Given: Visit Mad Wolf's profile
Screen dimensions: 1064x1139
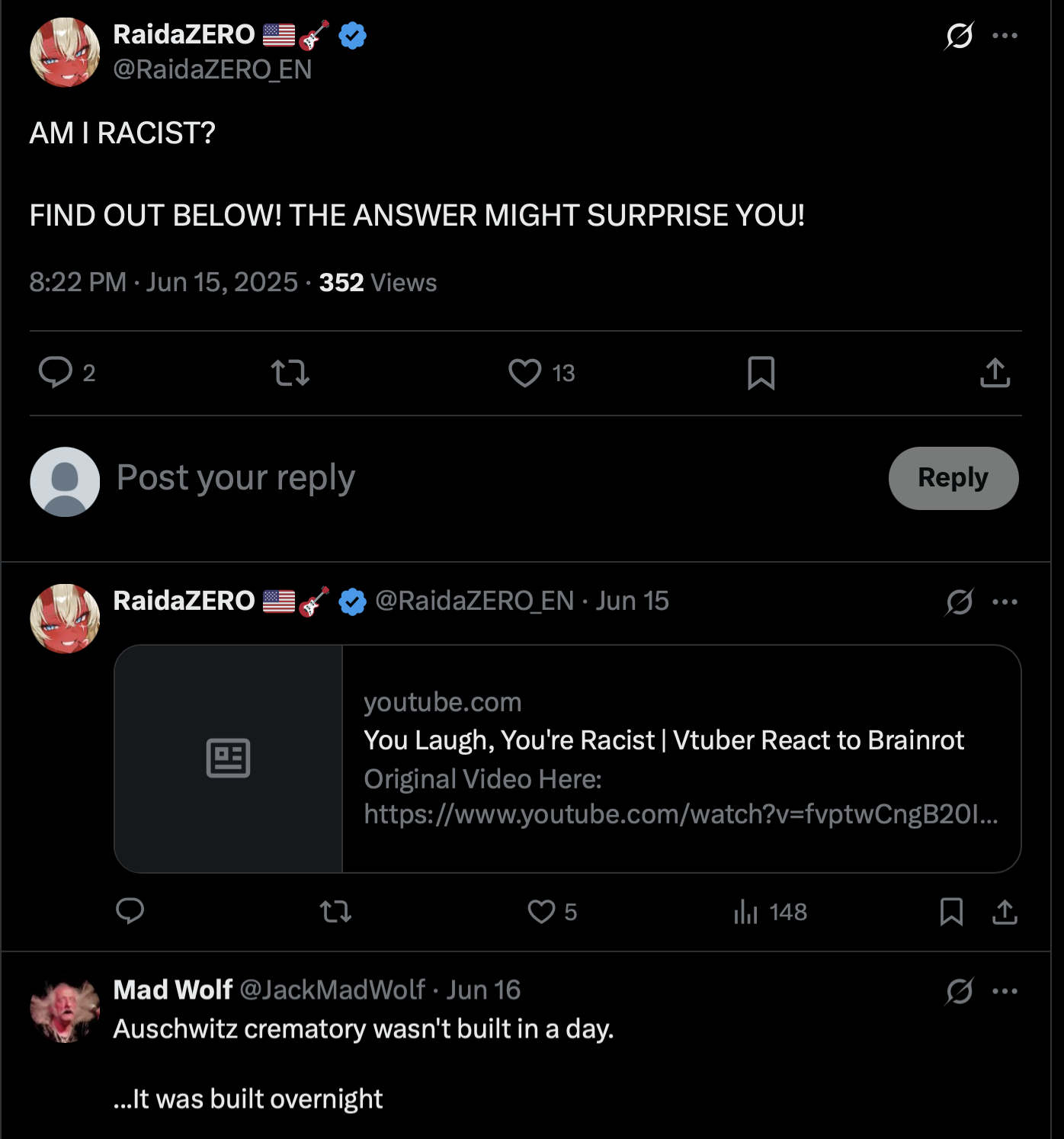Looking at the screenshot, I should pos(173,990).
